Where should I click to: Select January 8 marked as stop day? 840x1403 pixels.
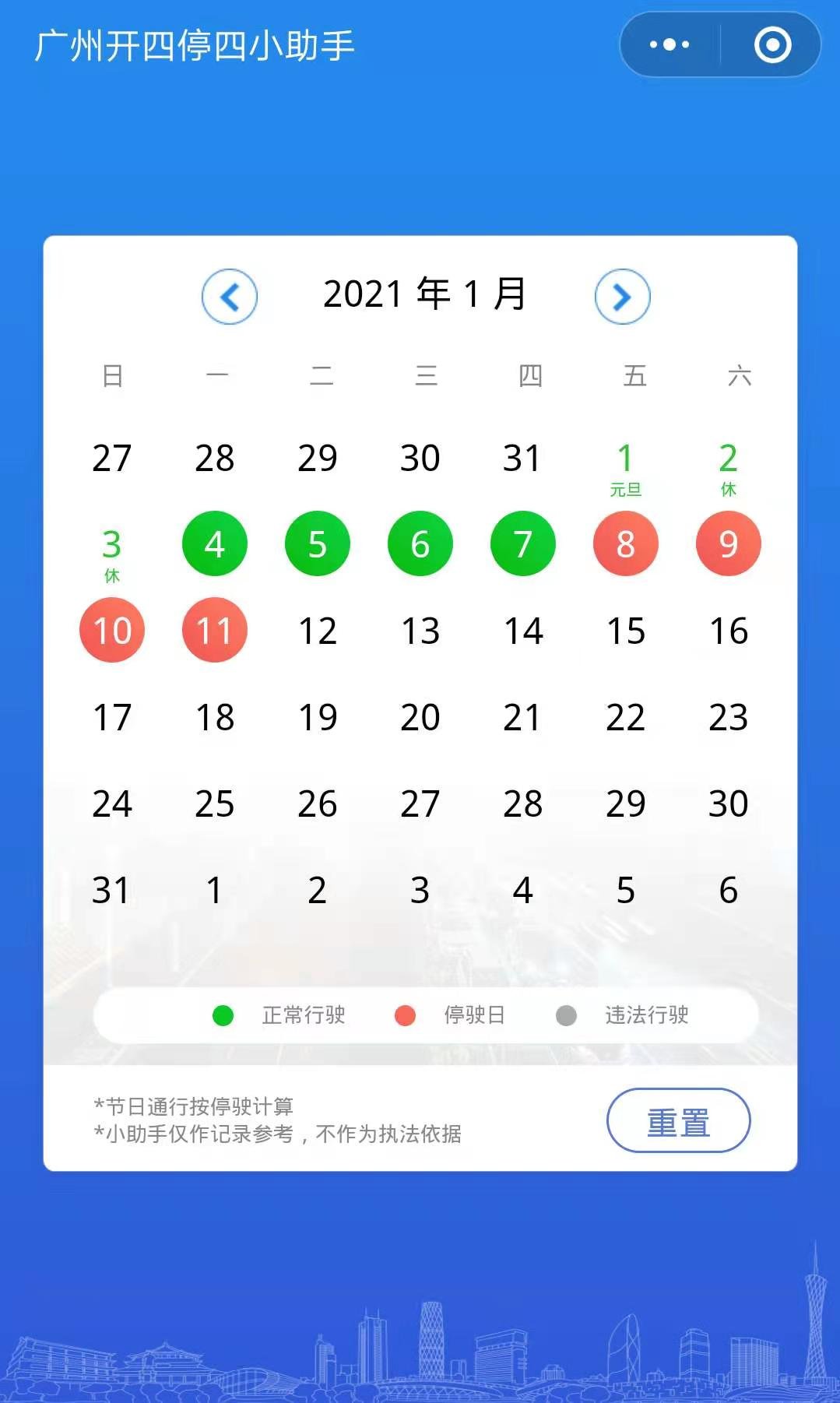tap(625, 543)
